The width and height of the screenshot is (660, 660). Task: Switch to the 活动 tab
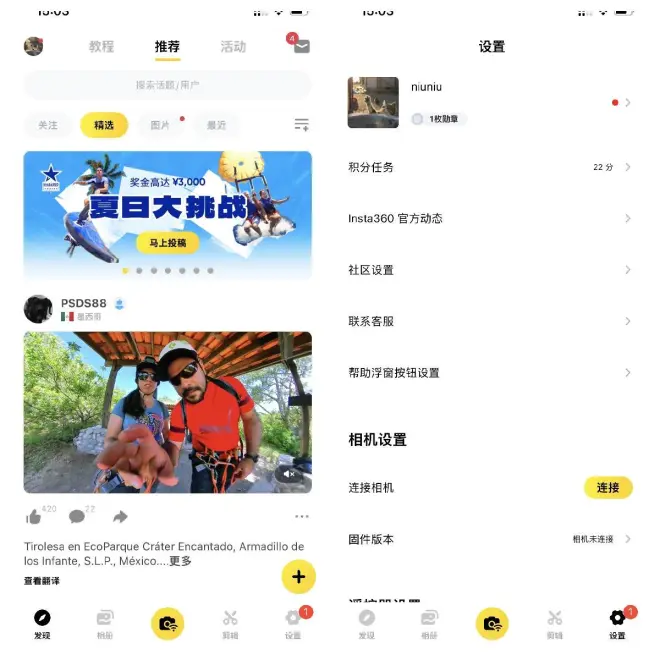pos(233,47)
